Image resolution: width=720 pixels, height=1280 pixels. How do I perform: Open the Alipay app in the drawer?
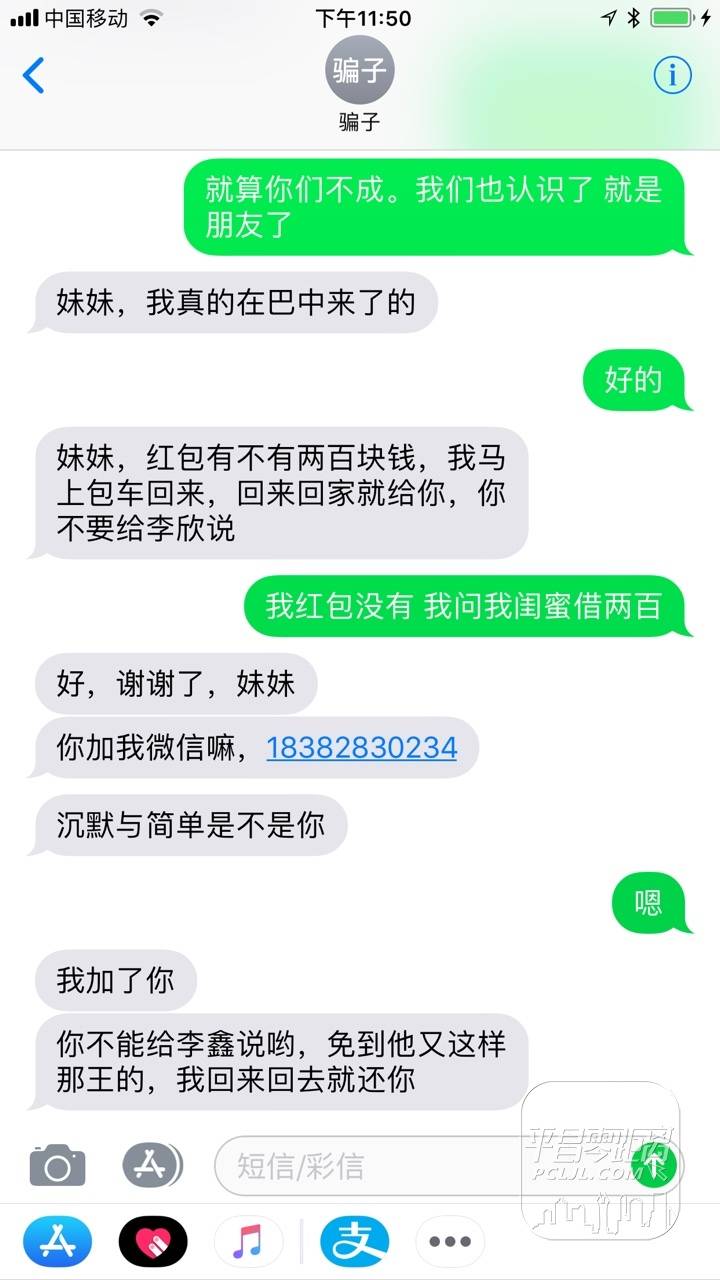coord(354,1242)
